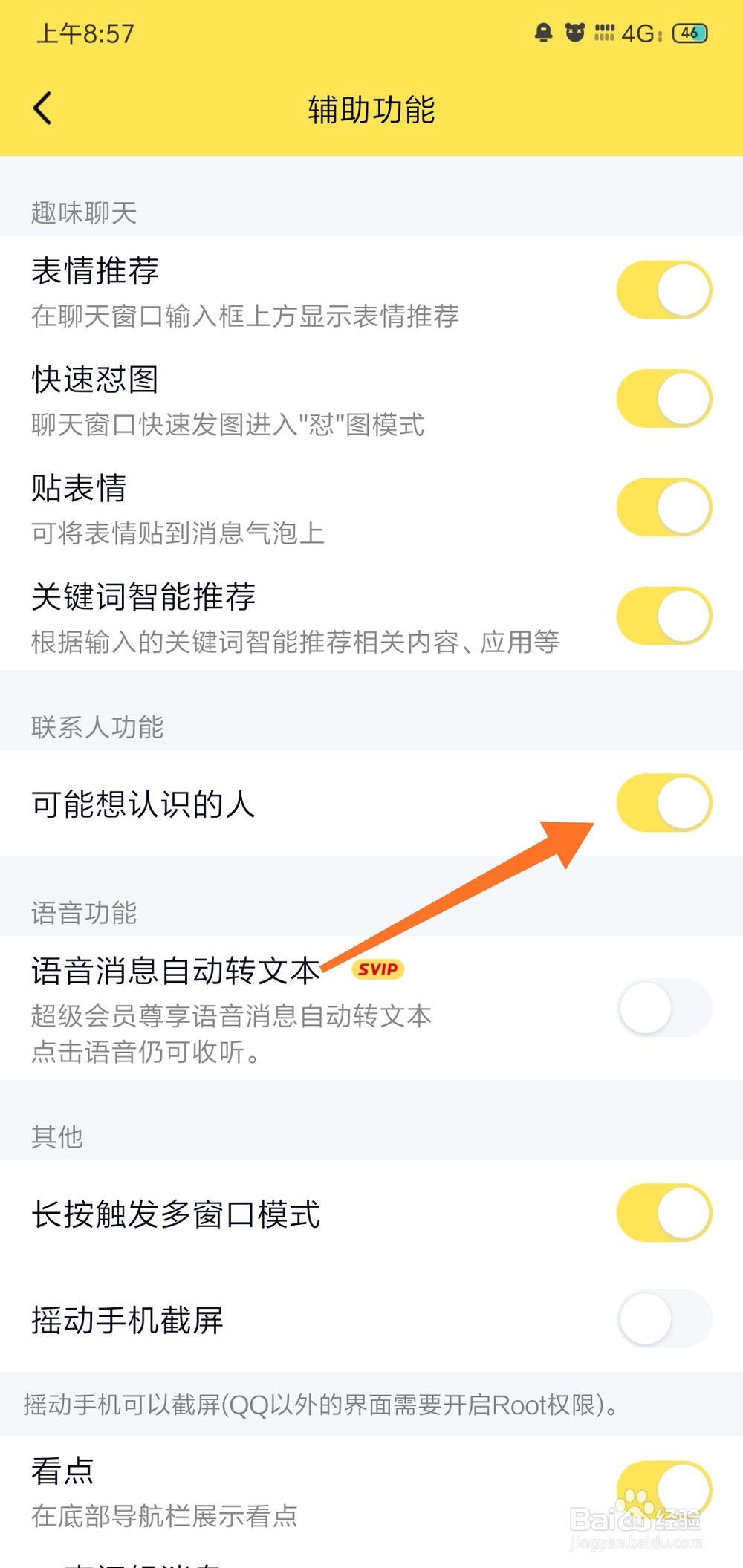Click the notification bell in the status bar
Viewport: 743px width, 1568px height.
point(545,33)
